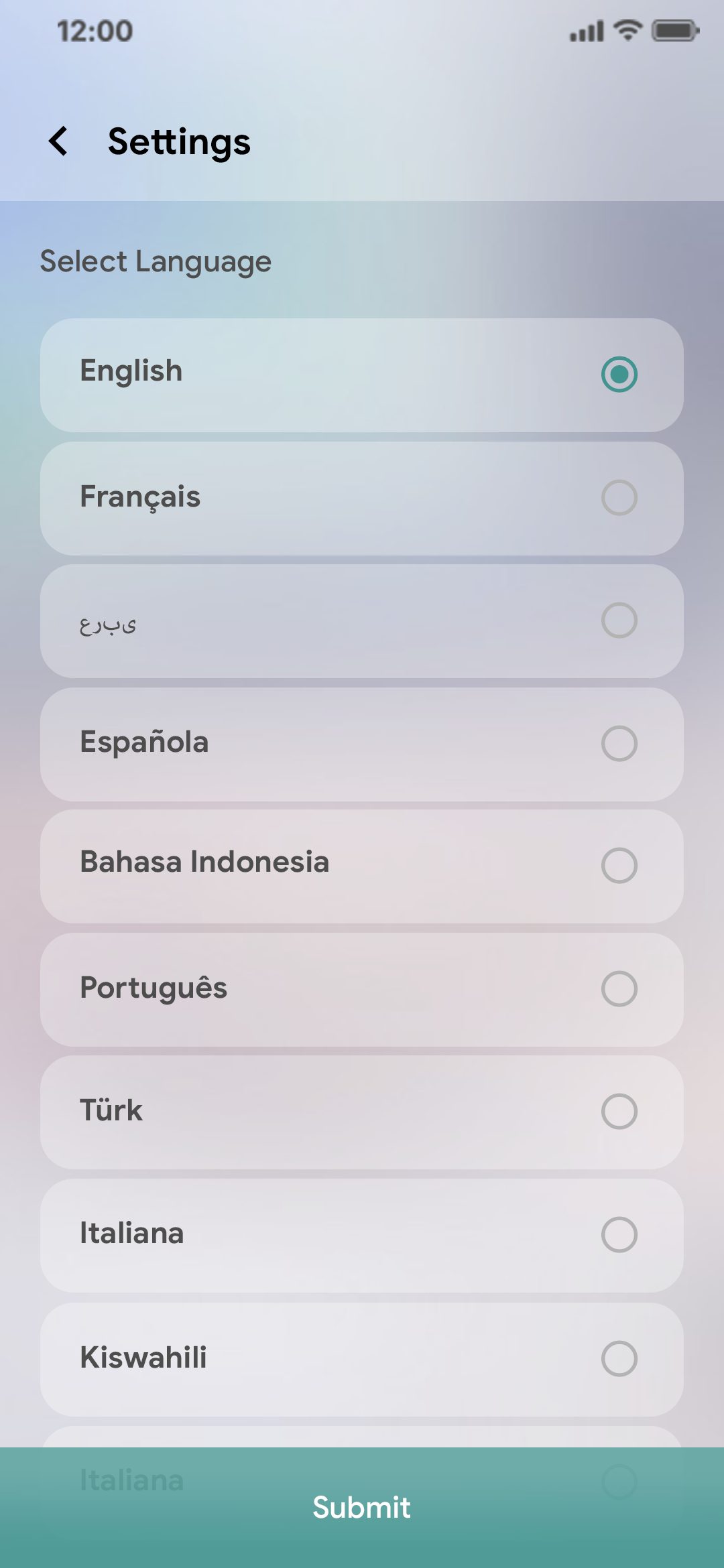Select the عربى radio button
This screenshot has height=1568, width=724.
619,621
